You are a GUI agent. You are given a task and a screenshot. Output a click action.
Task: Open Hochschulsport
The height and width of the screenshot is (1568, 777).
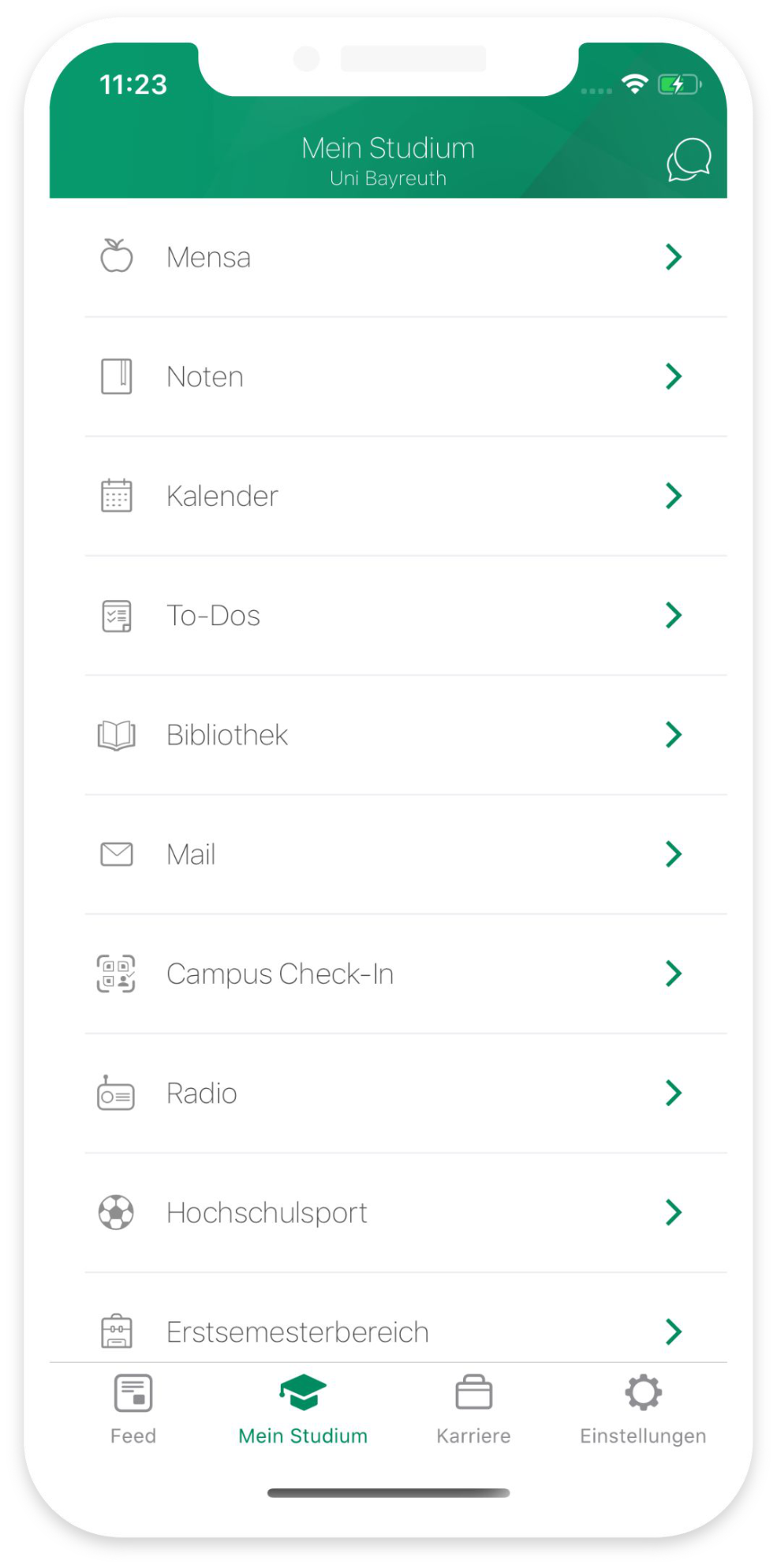pyautogui.click(x=388, y=1213)
